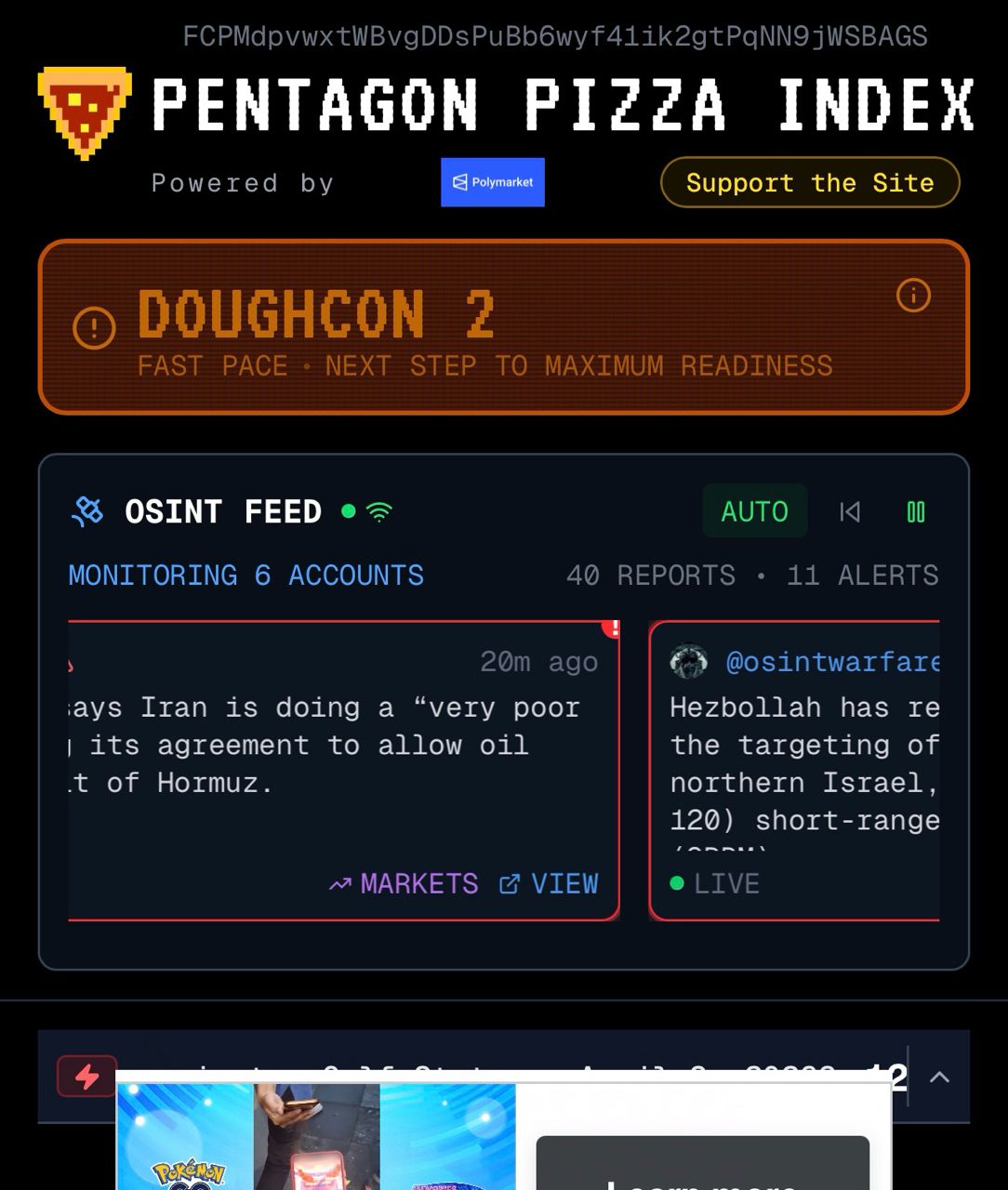Open the DOUGHCON info icon

[x=913, y=296]
